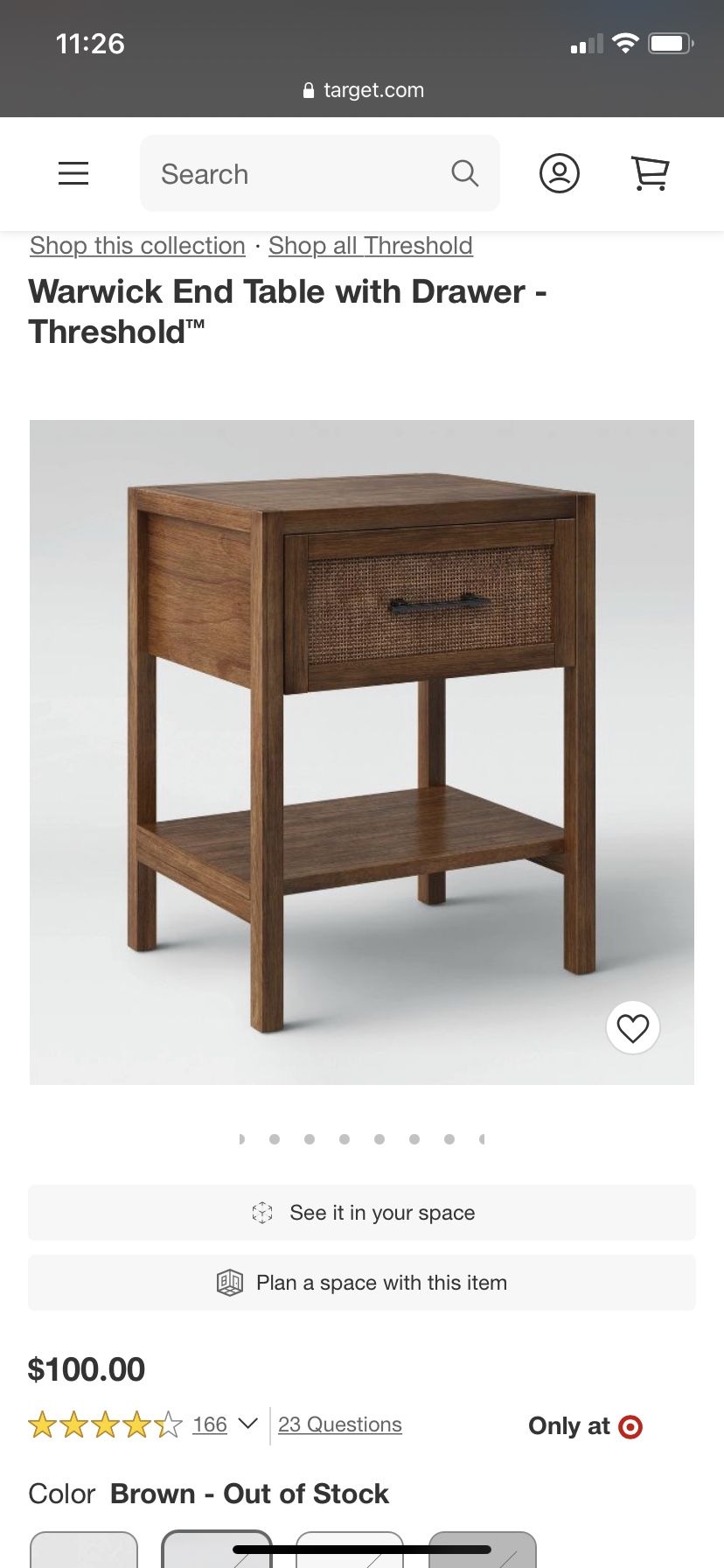724x1568 pixels.
Task: Open the Shop all Threshold link
Action: (371, 246)
